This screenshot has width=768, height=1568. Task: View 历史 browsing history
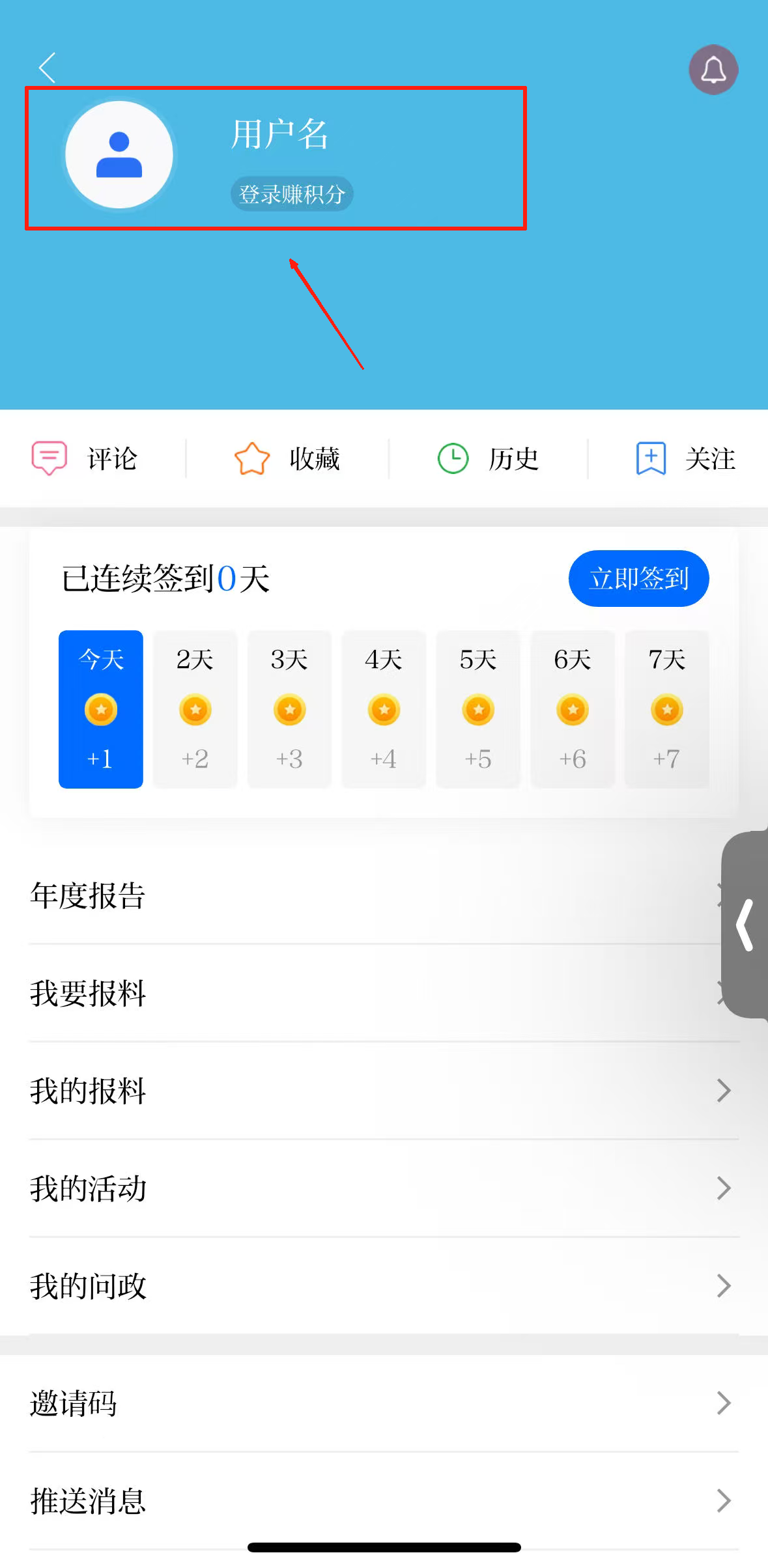coord(488,459)
